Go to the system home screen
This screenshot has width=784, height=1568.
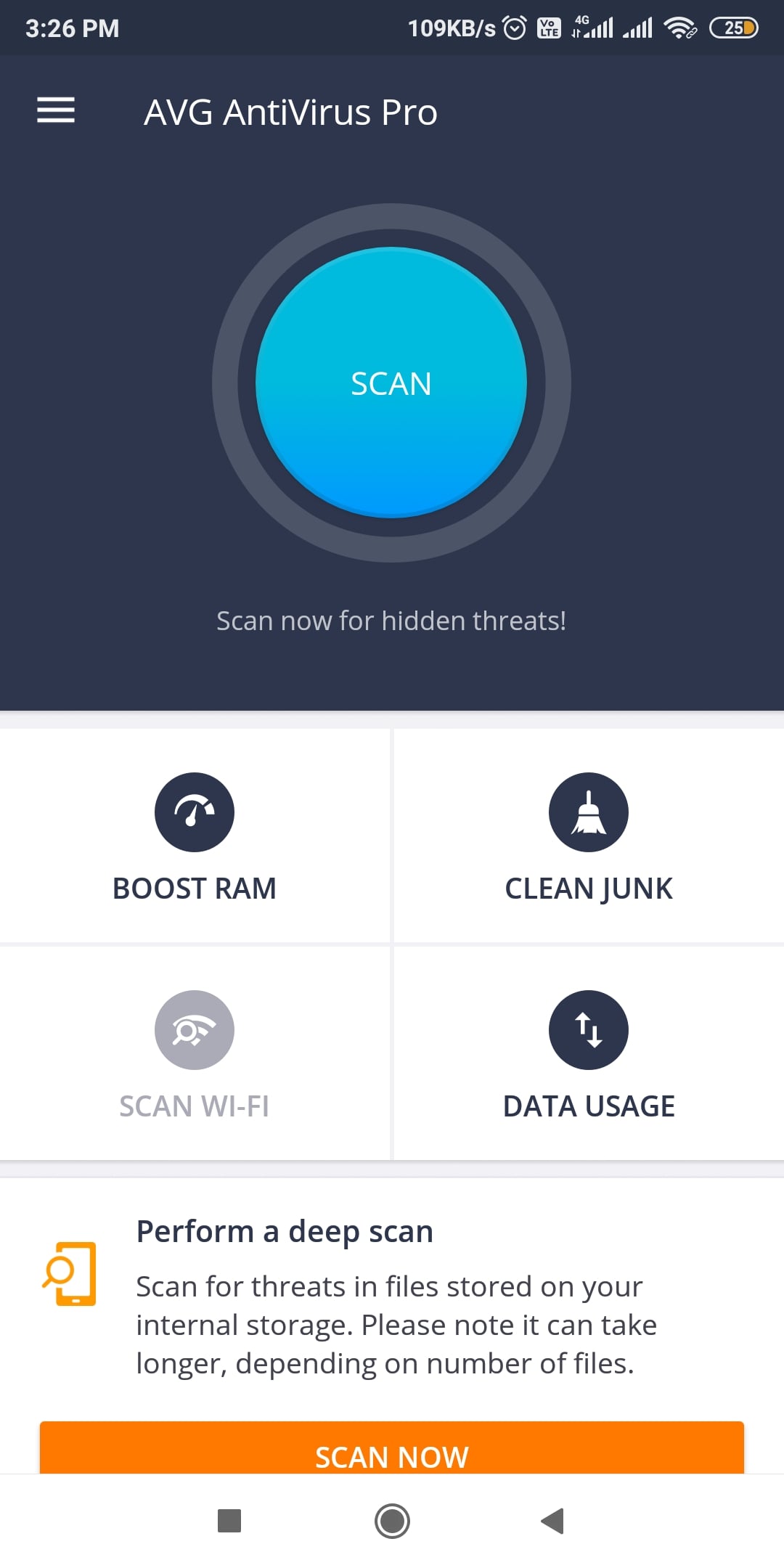(392, 1521)
